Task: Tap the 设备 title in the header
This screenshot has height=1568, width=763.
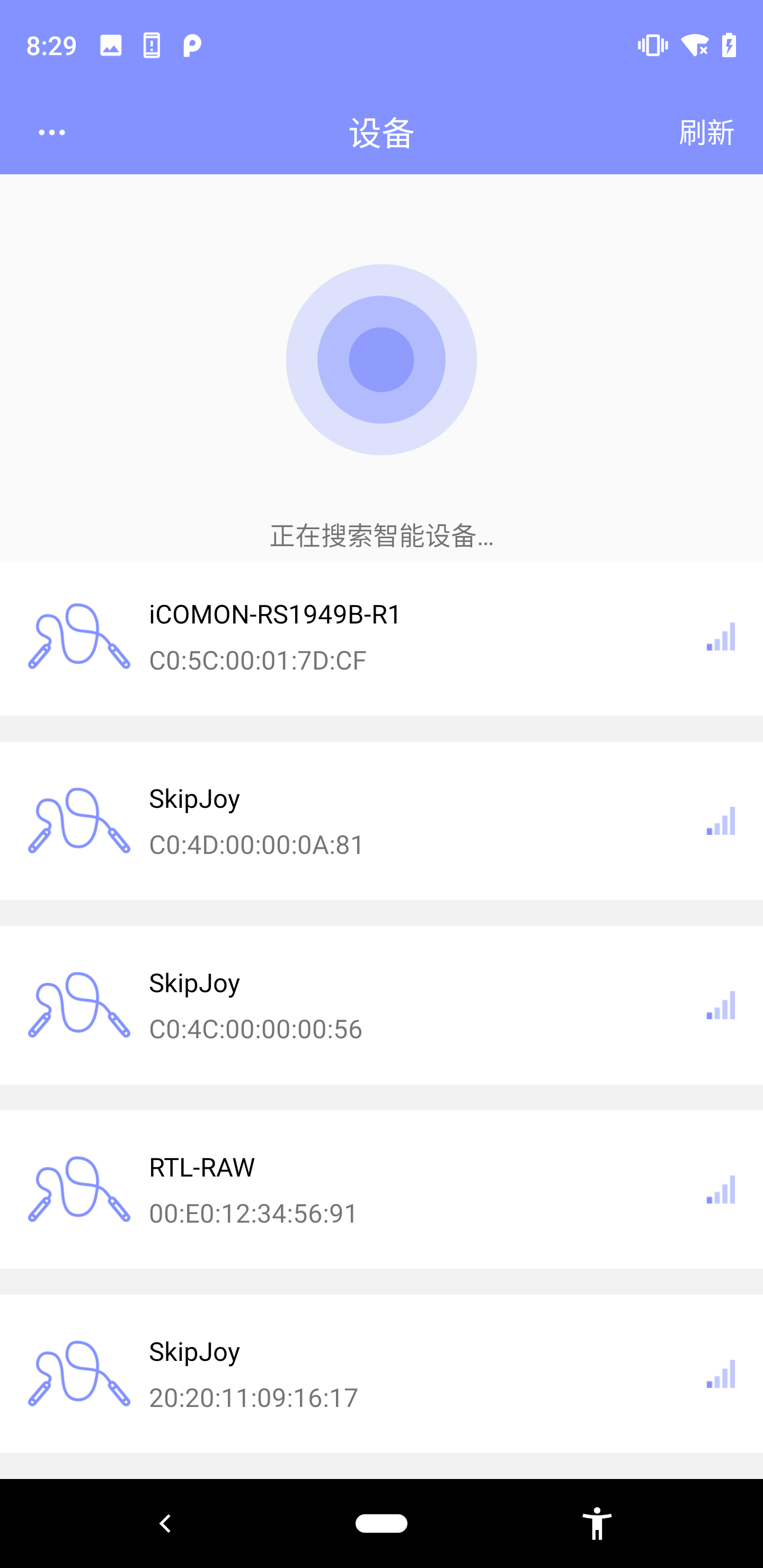Action: pos(381,133)
